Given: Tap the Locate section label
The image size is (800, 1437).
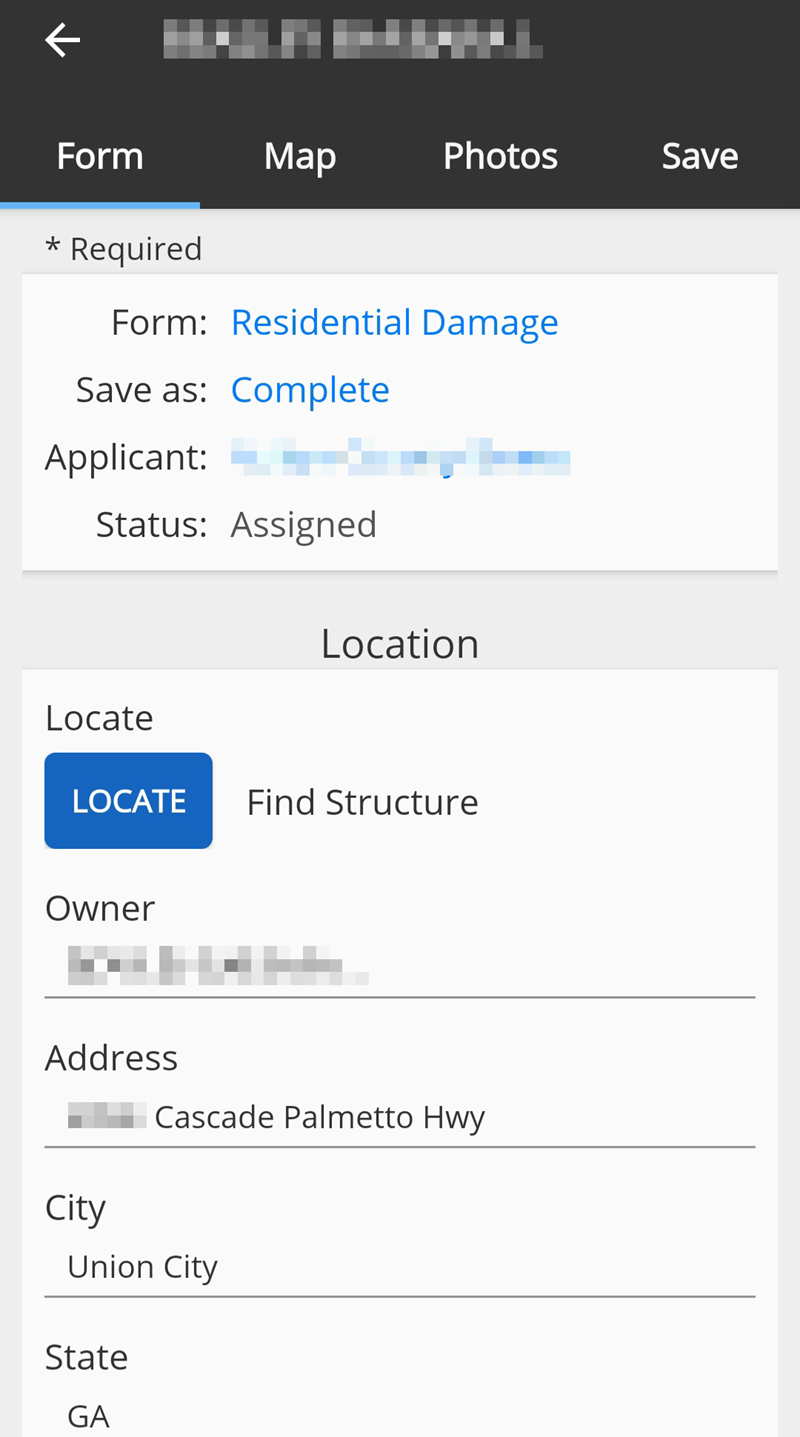Looking at the screenshot, I should (99, 717).
